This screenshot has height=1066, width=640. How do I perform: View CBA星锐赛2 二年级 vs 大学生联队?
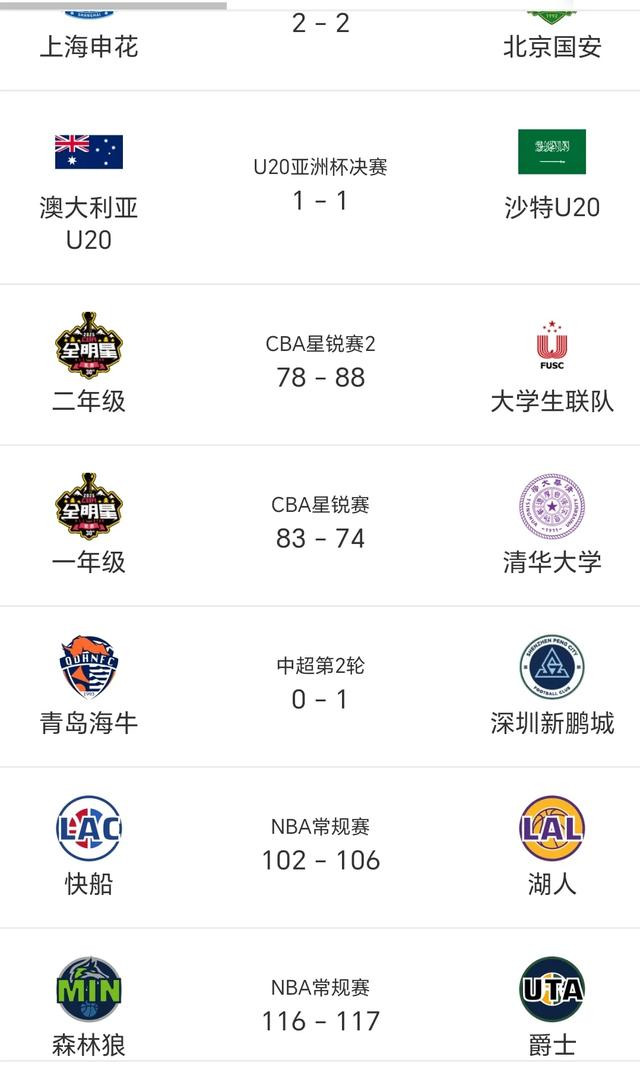tap(320, 365)
